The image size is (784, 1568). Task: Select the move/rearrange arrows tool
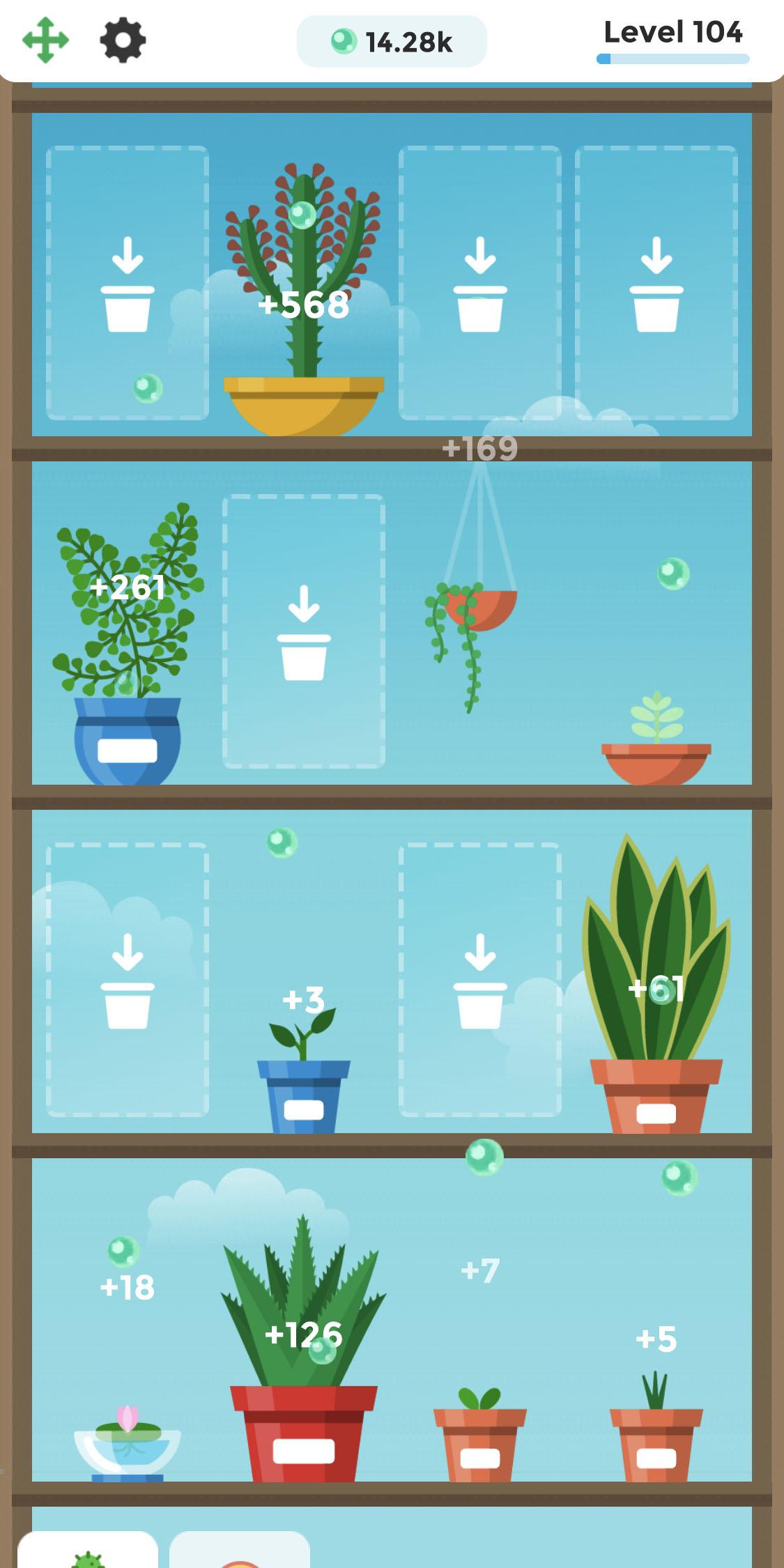coord(44,40)
